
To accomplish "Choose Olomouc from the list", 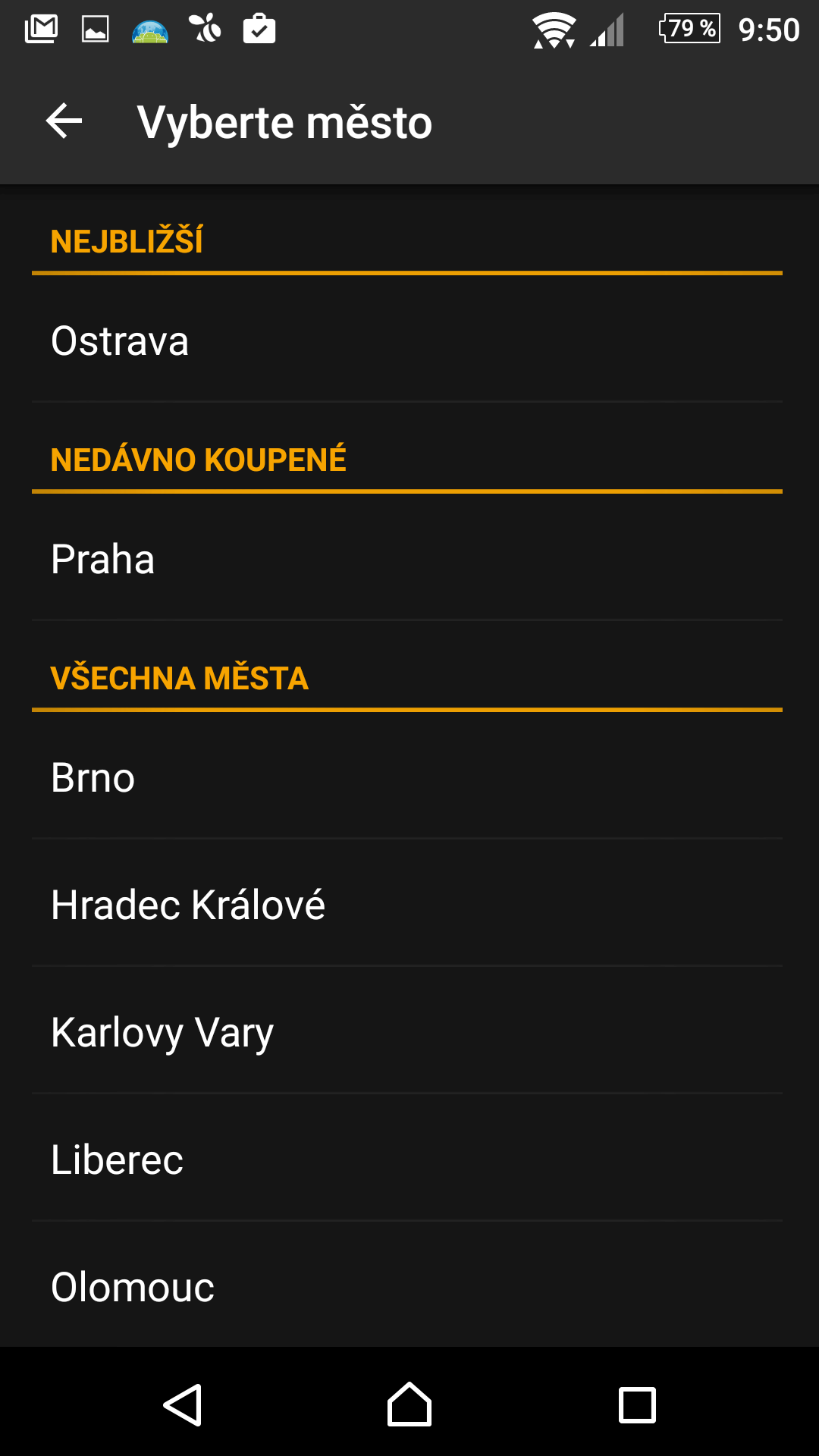I will tap(407, 1286).
